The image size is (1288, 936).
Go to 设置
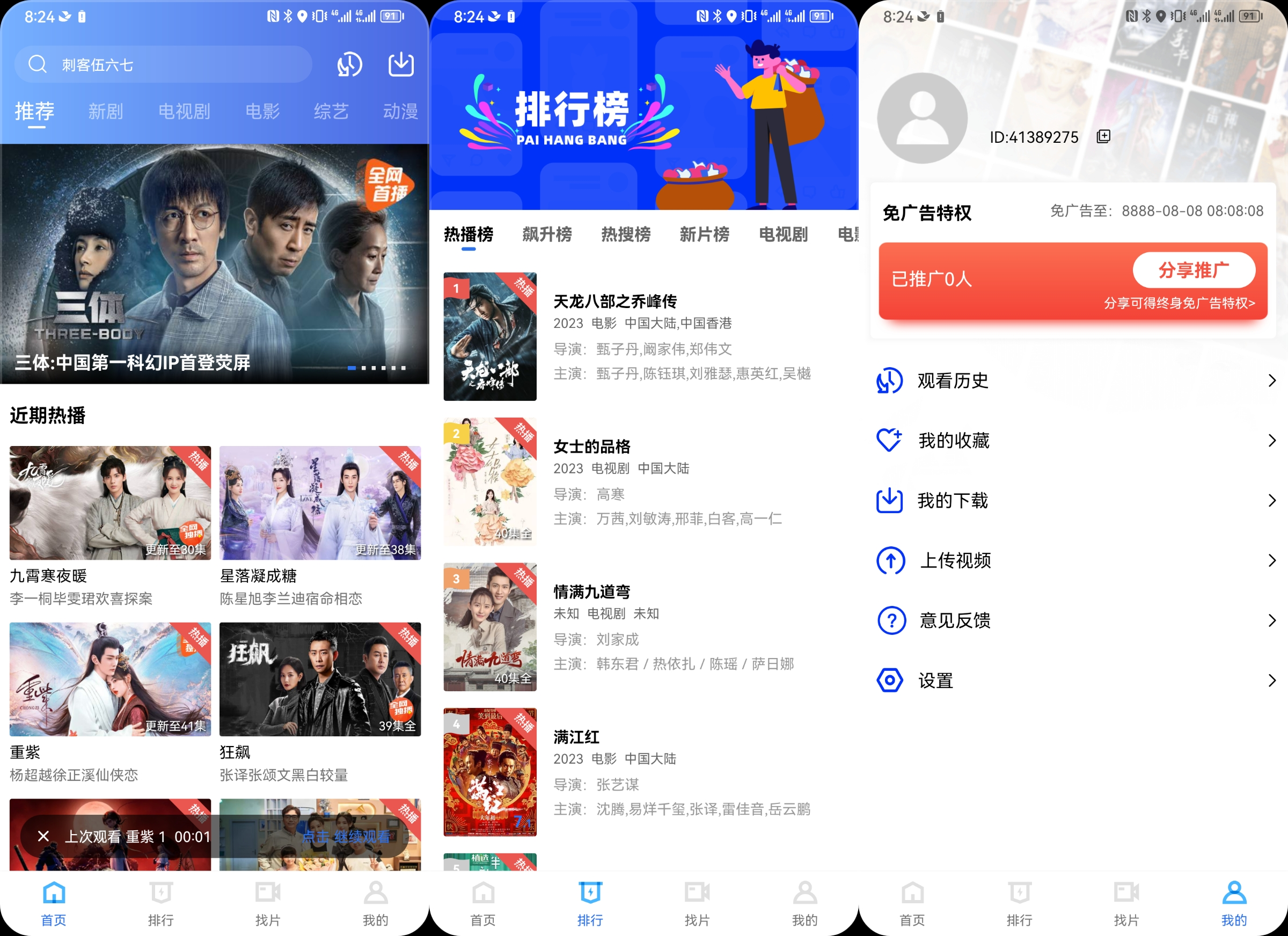tap(1073, 681)
